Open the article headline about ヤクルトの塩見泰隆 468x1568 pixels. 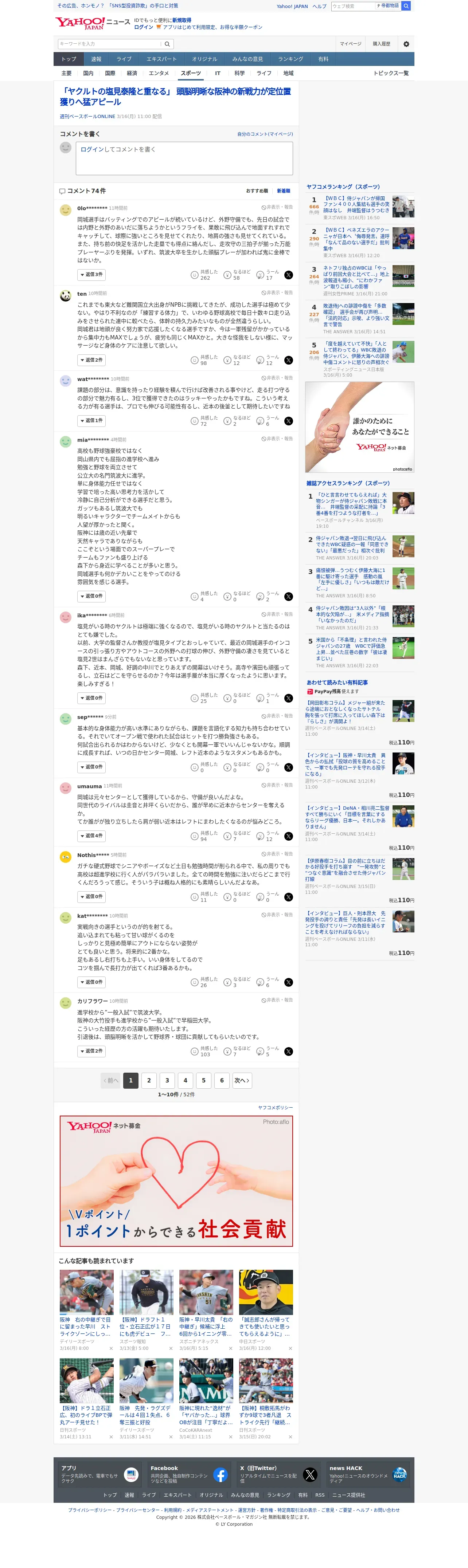176,96
